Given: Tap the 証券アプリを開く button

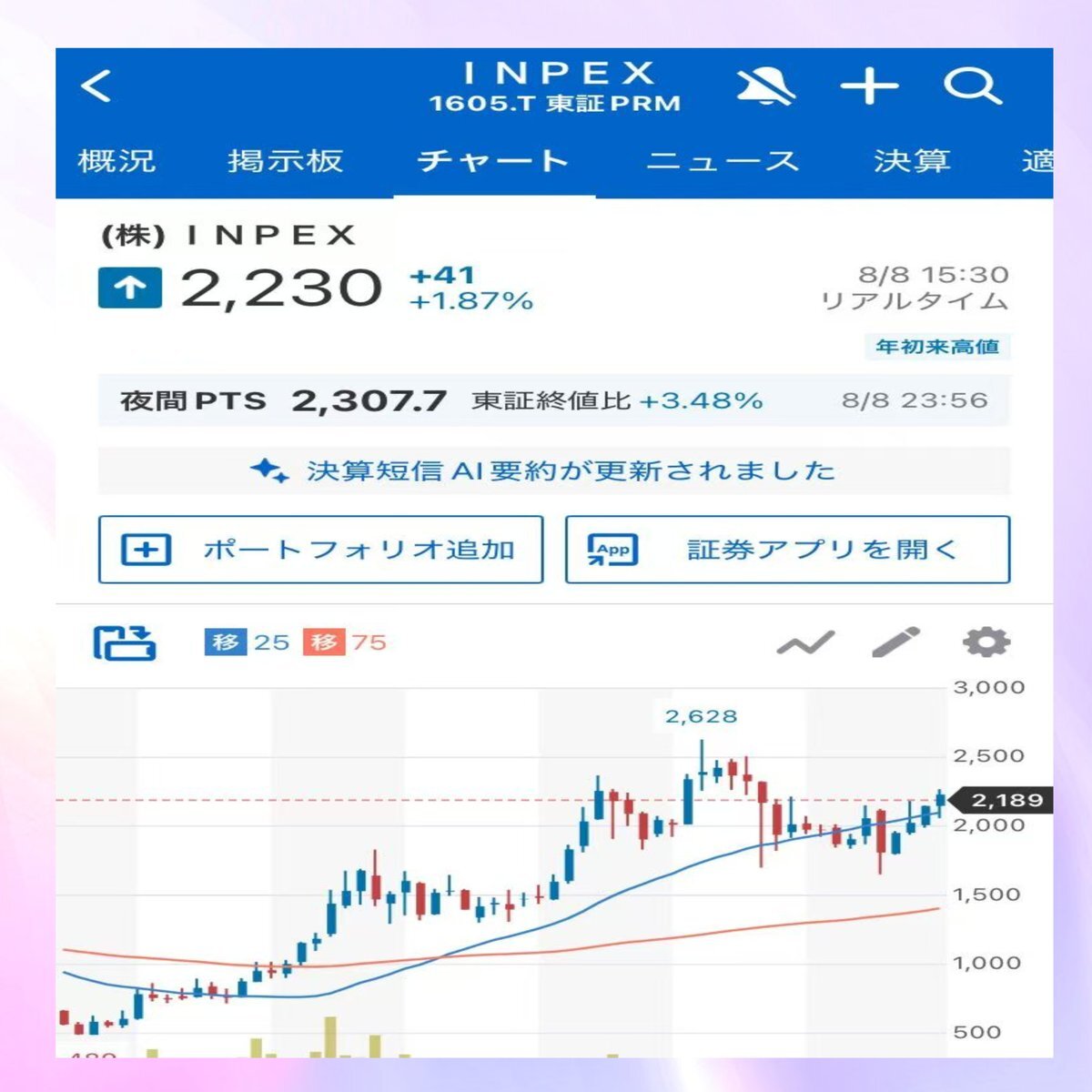Looking at the screenshot, I should point(788,550).
